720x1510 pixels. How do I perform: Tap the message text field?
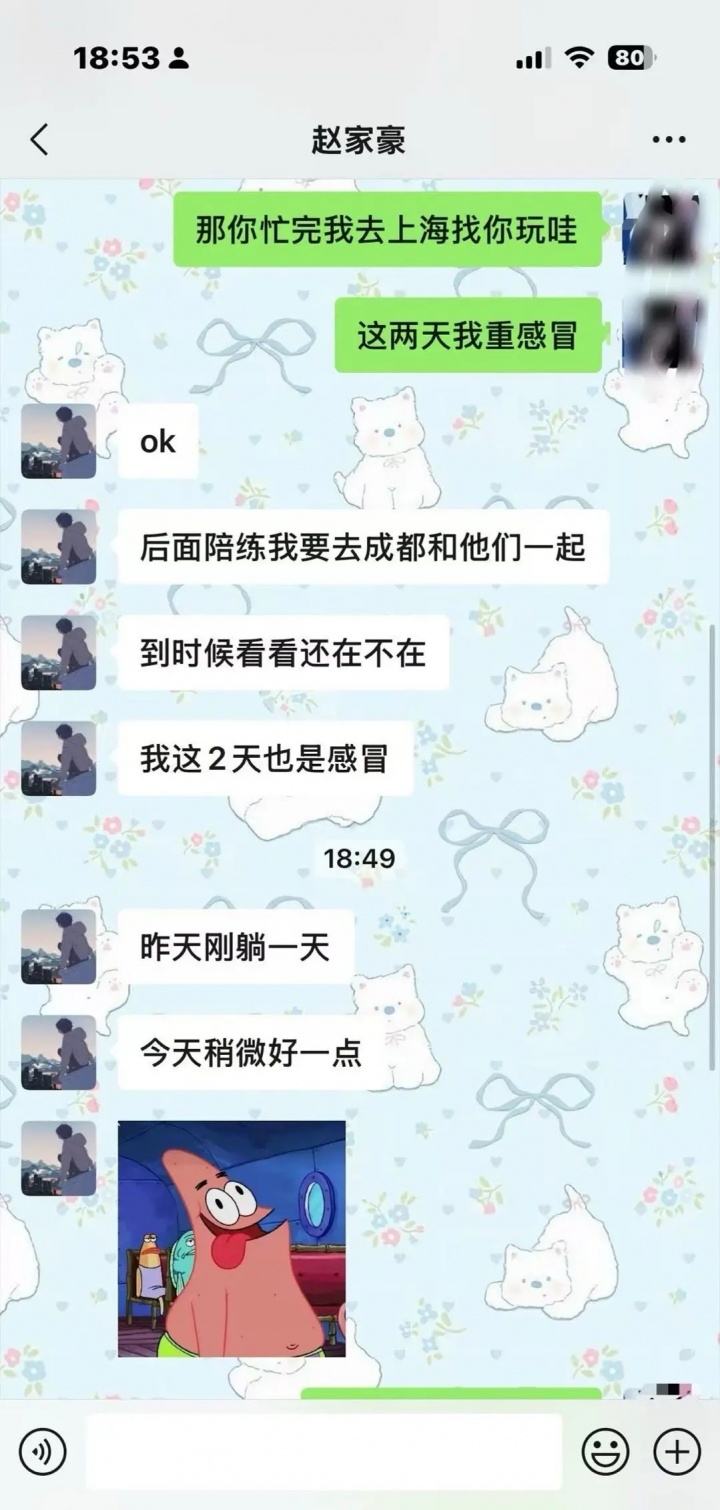point(323,1451)
